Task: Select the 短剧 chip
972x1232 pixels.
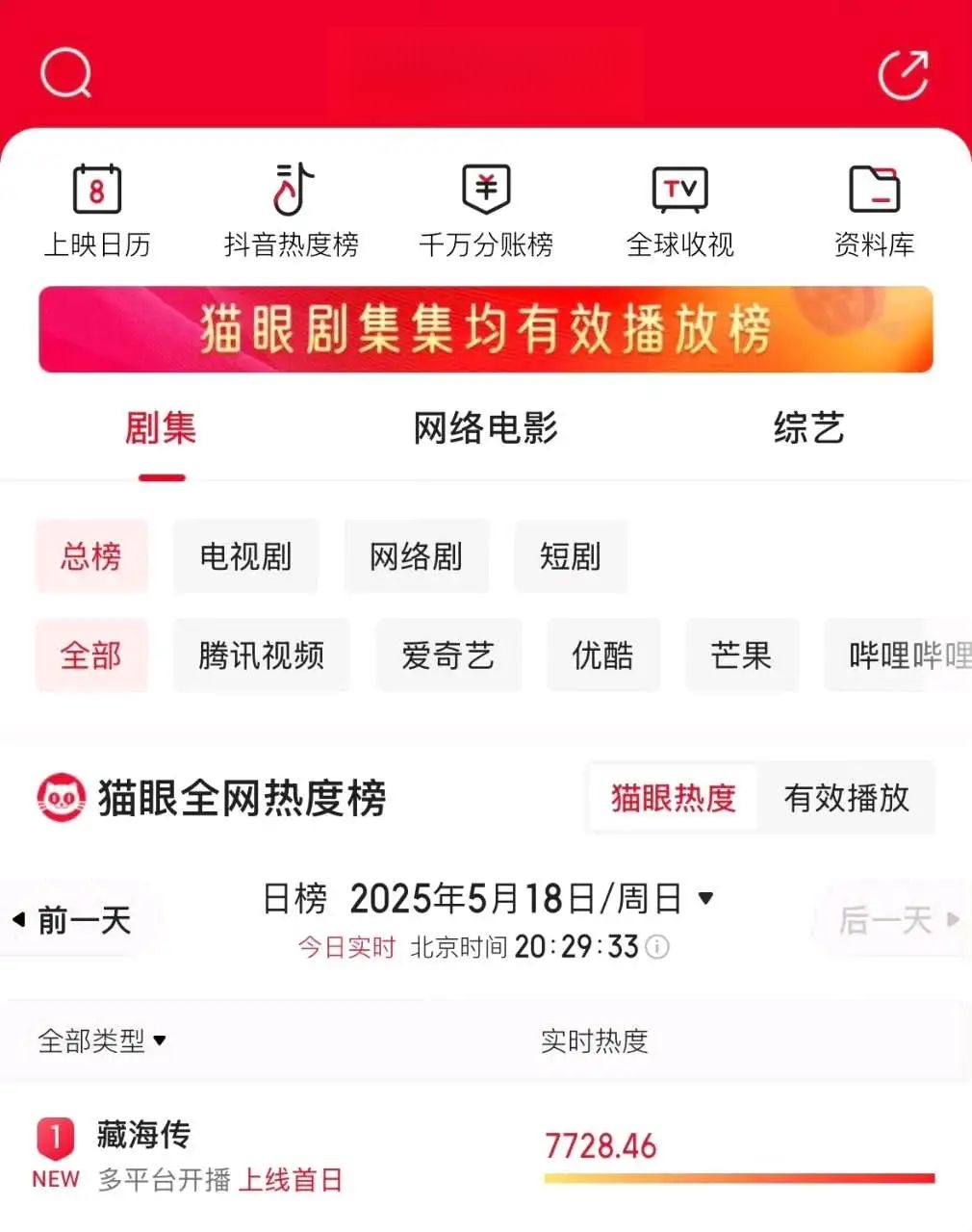Action: click(x=570, y=556)
